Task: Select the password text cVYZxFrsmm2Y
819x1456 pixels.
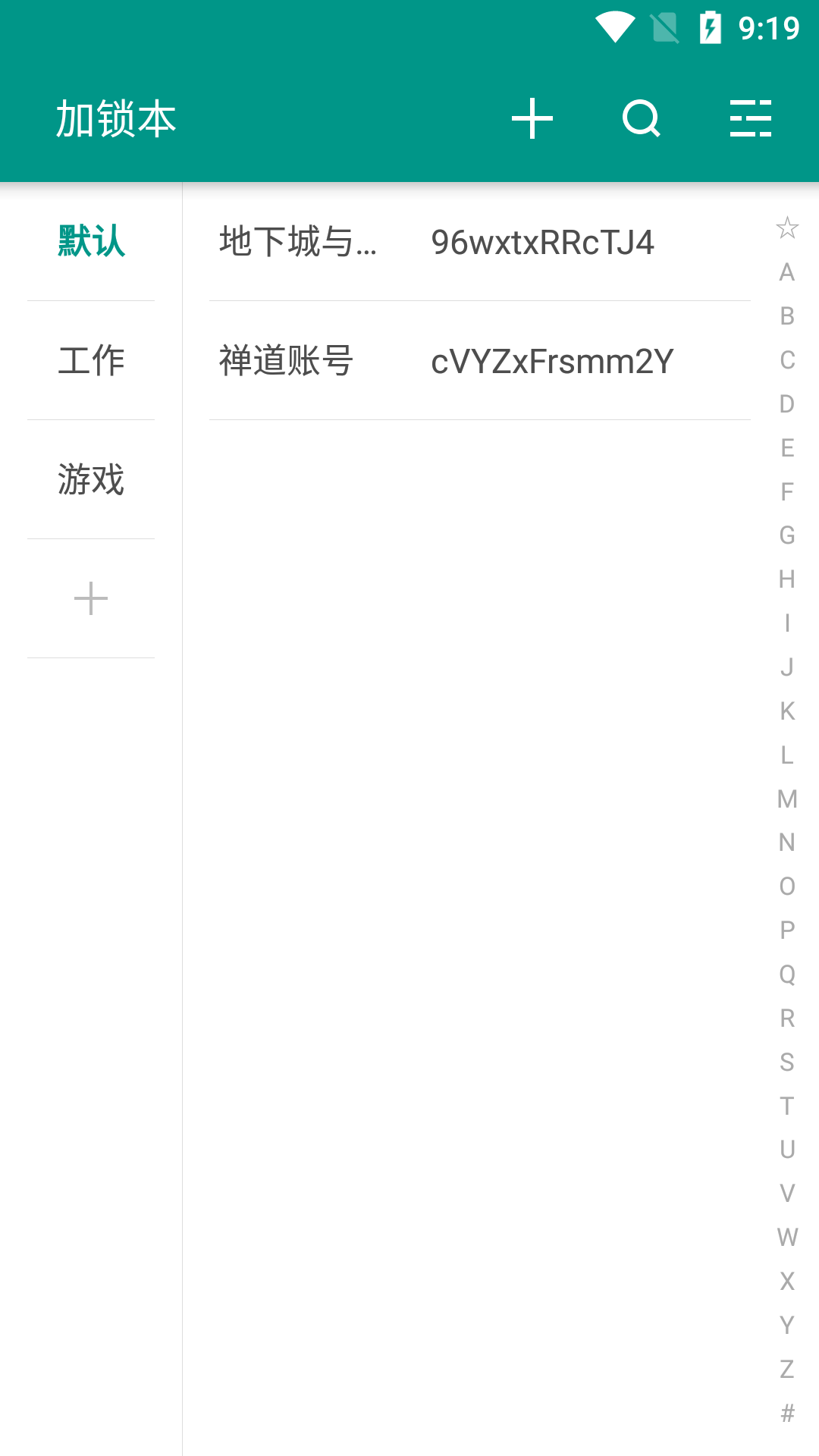Action: 551,361
